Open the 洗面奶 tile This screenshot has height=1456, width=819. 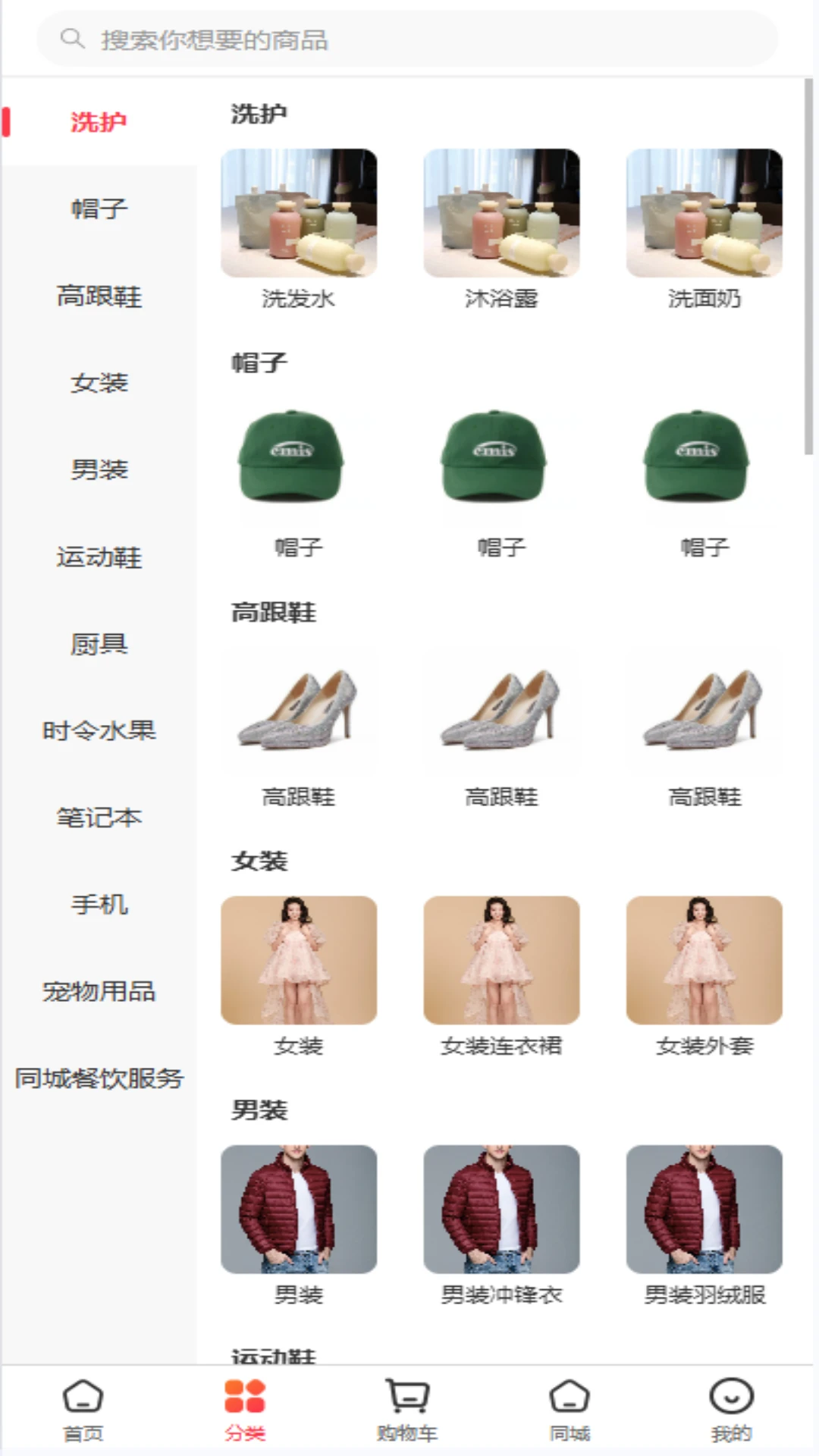pos(704,227)
